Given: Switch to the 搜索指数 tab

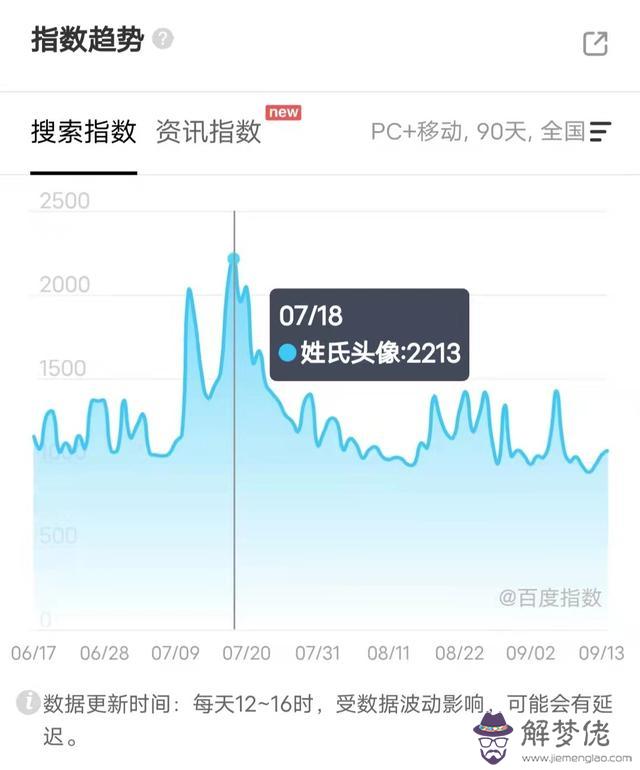Looking at the screenshot, I should tap(84, 133).
